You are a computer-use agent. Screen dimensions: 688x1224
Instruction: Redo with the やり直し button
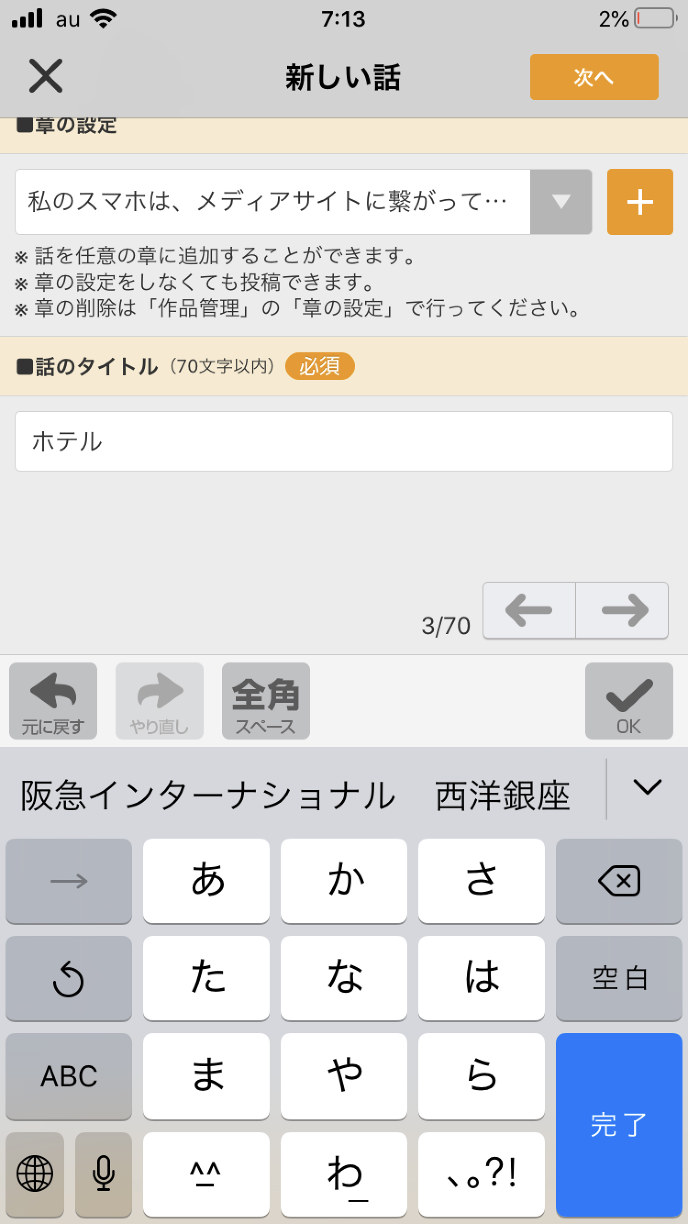(x=159, y=701)
